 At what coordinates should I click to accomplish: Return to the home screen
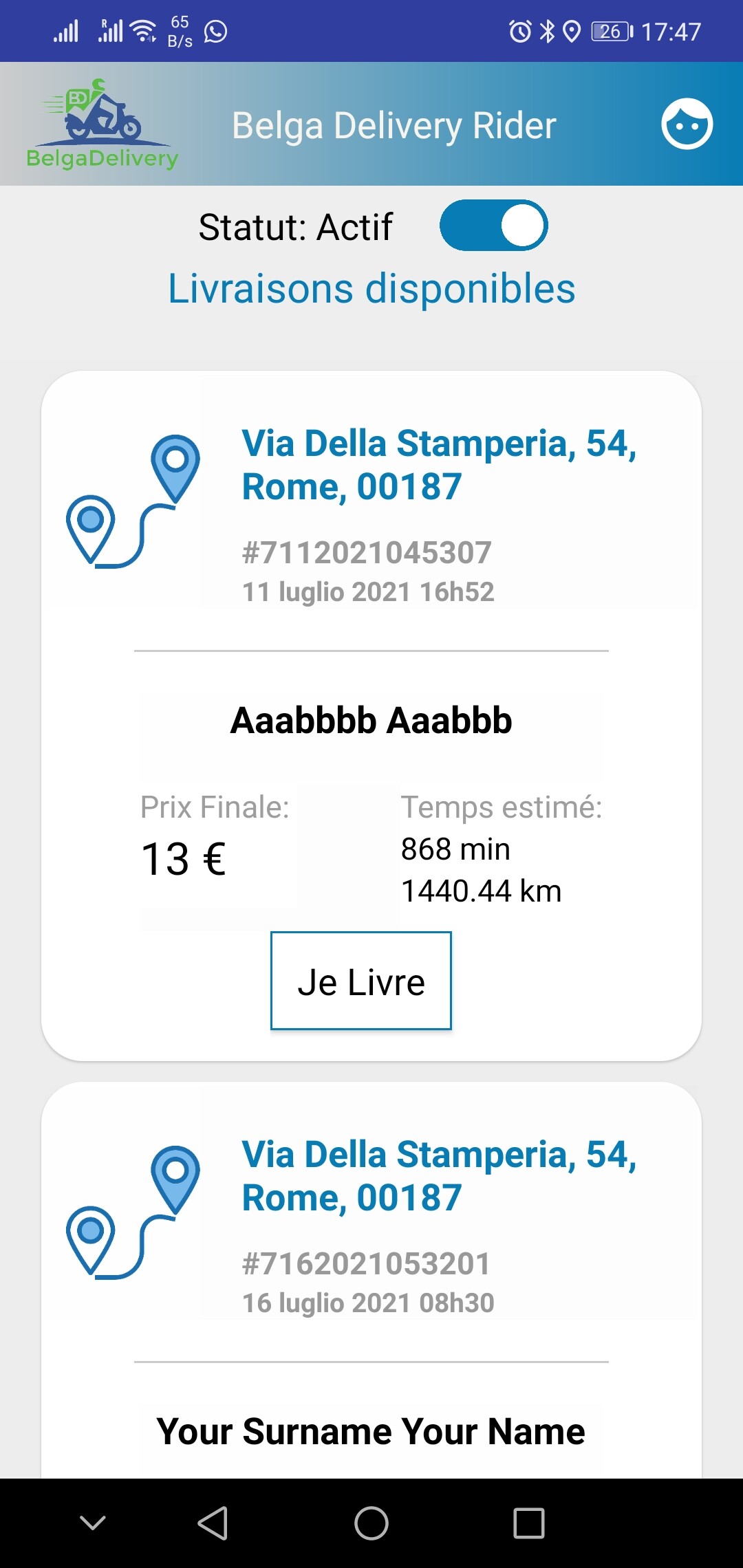click(371, 1523)
